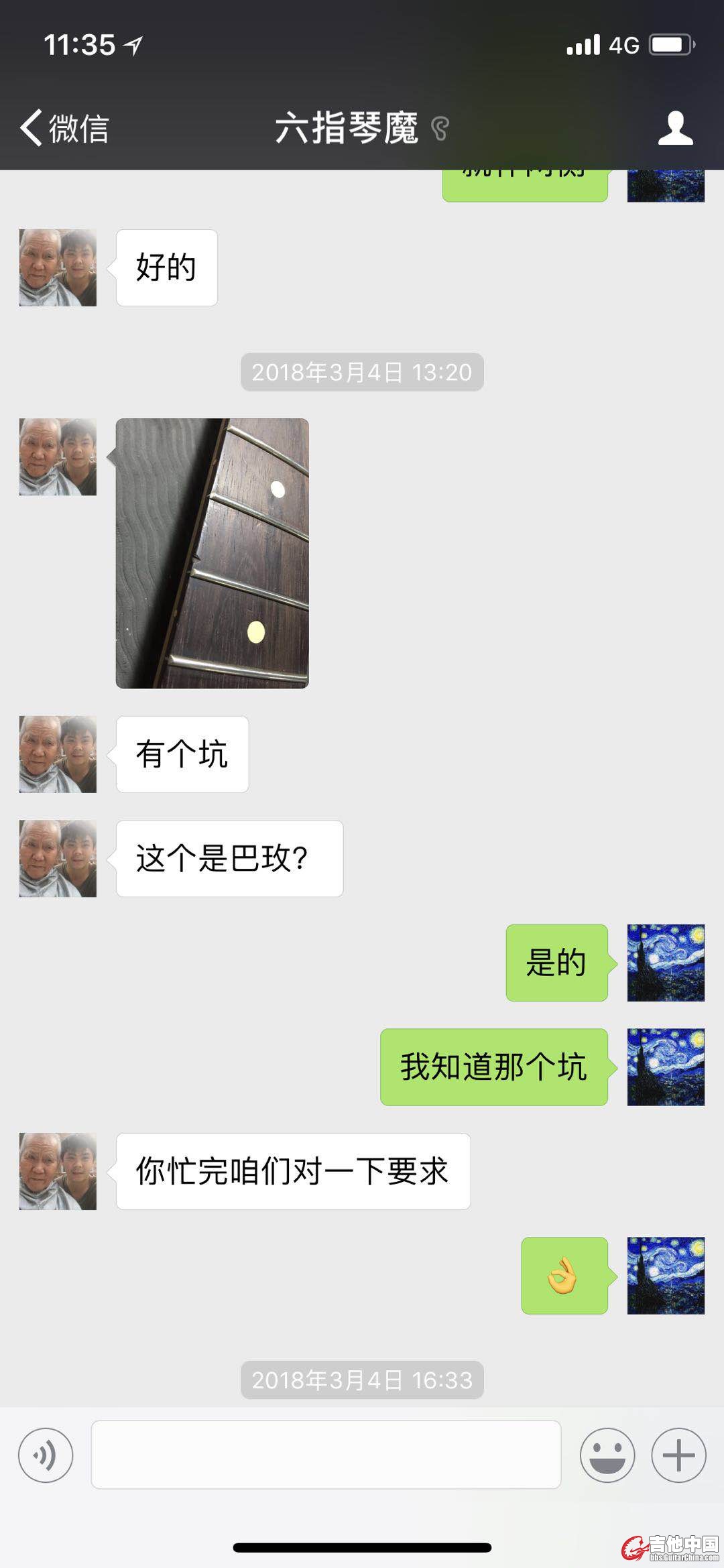Focus the message text field
The image size is (724, 1568).
tap(326, 1455)
